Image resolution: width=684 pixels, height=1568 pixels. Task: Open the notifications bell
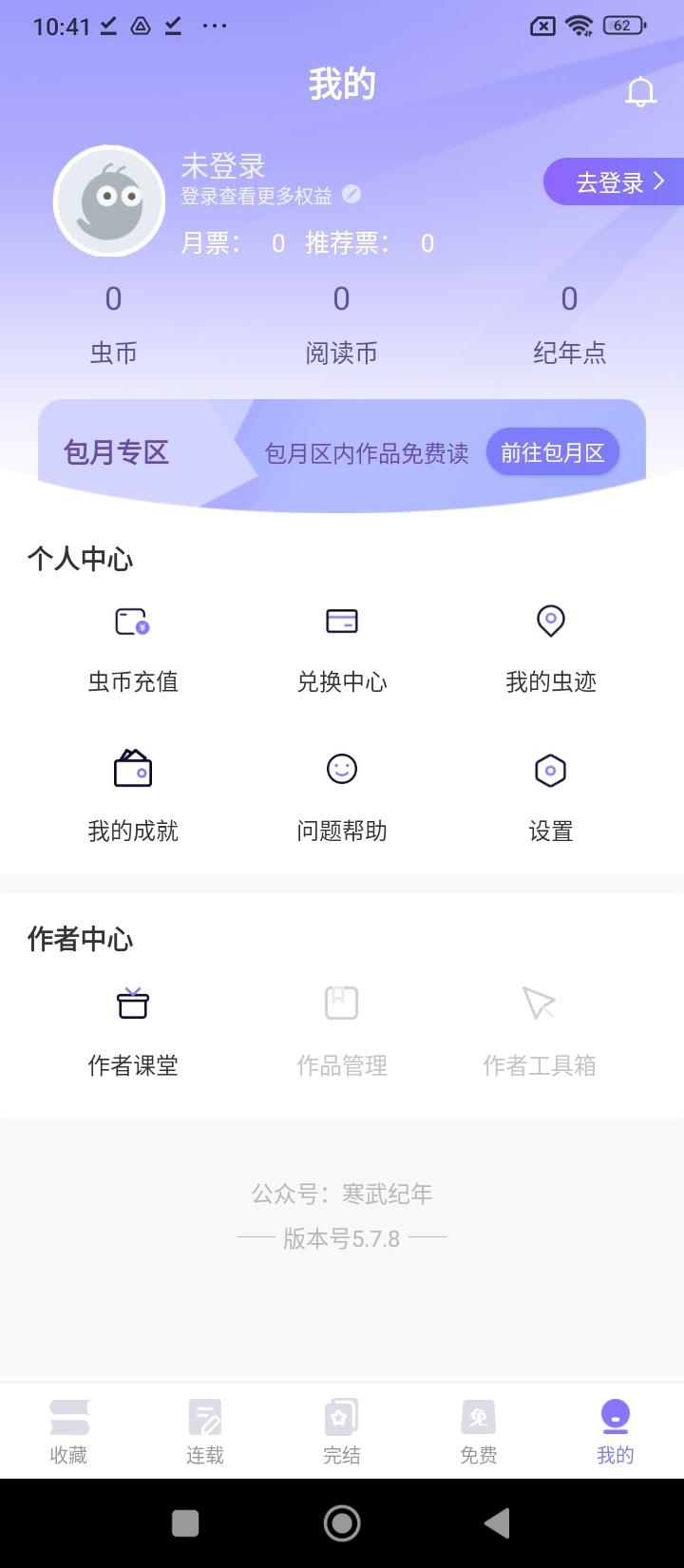click(x=641, y=92)
